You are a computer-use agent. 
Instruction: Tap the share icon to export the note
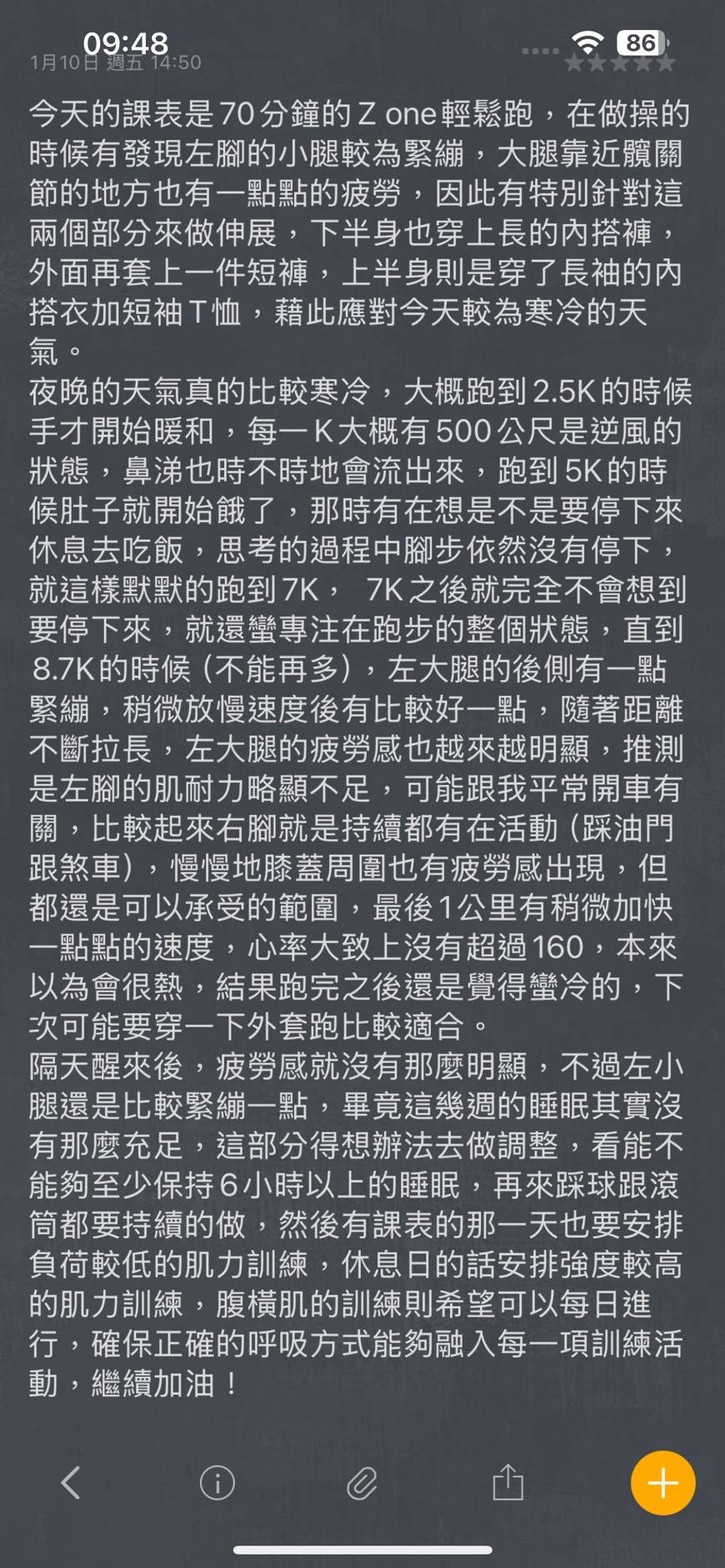point(507,1483)
